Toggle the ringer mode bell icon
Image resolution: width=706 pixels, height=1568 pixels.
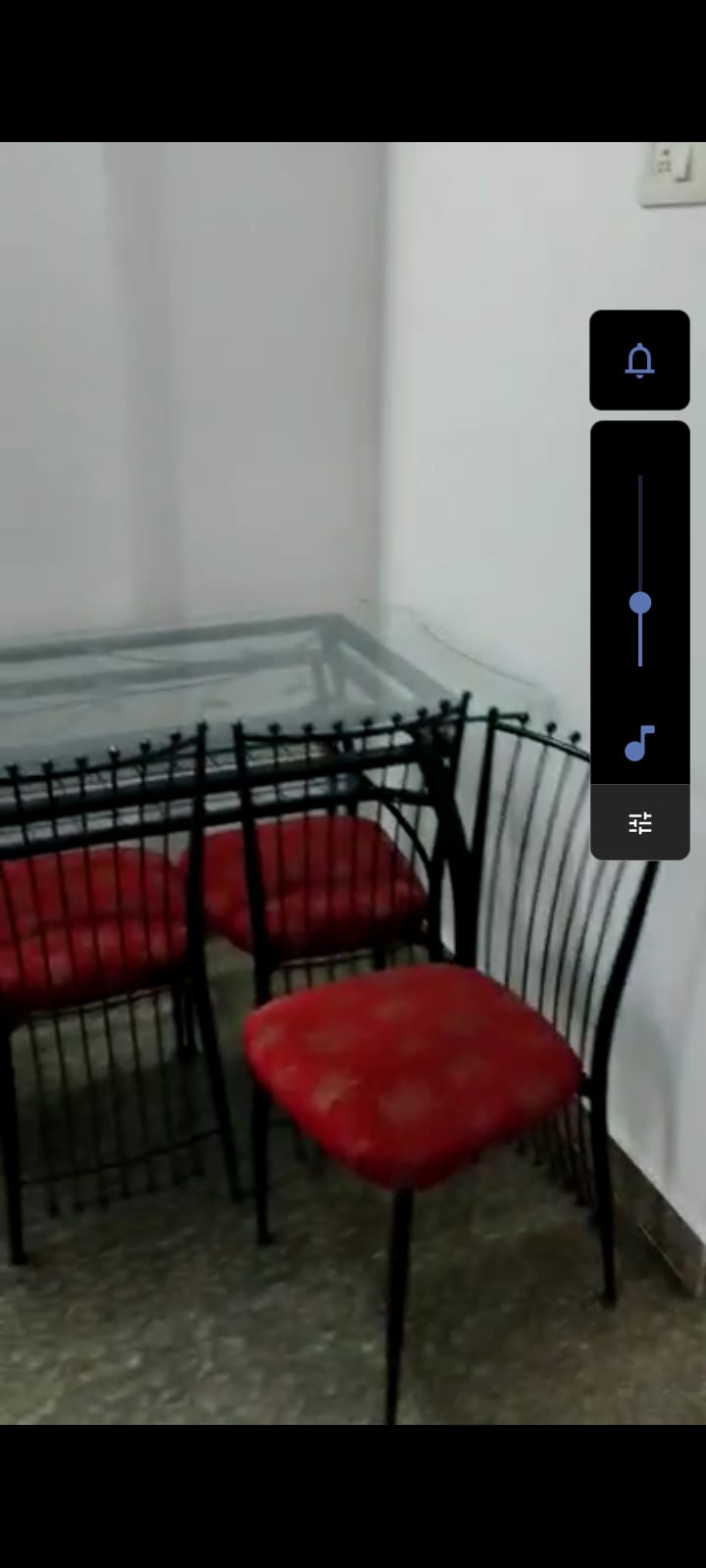point(639,360)
